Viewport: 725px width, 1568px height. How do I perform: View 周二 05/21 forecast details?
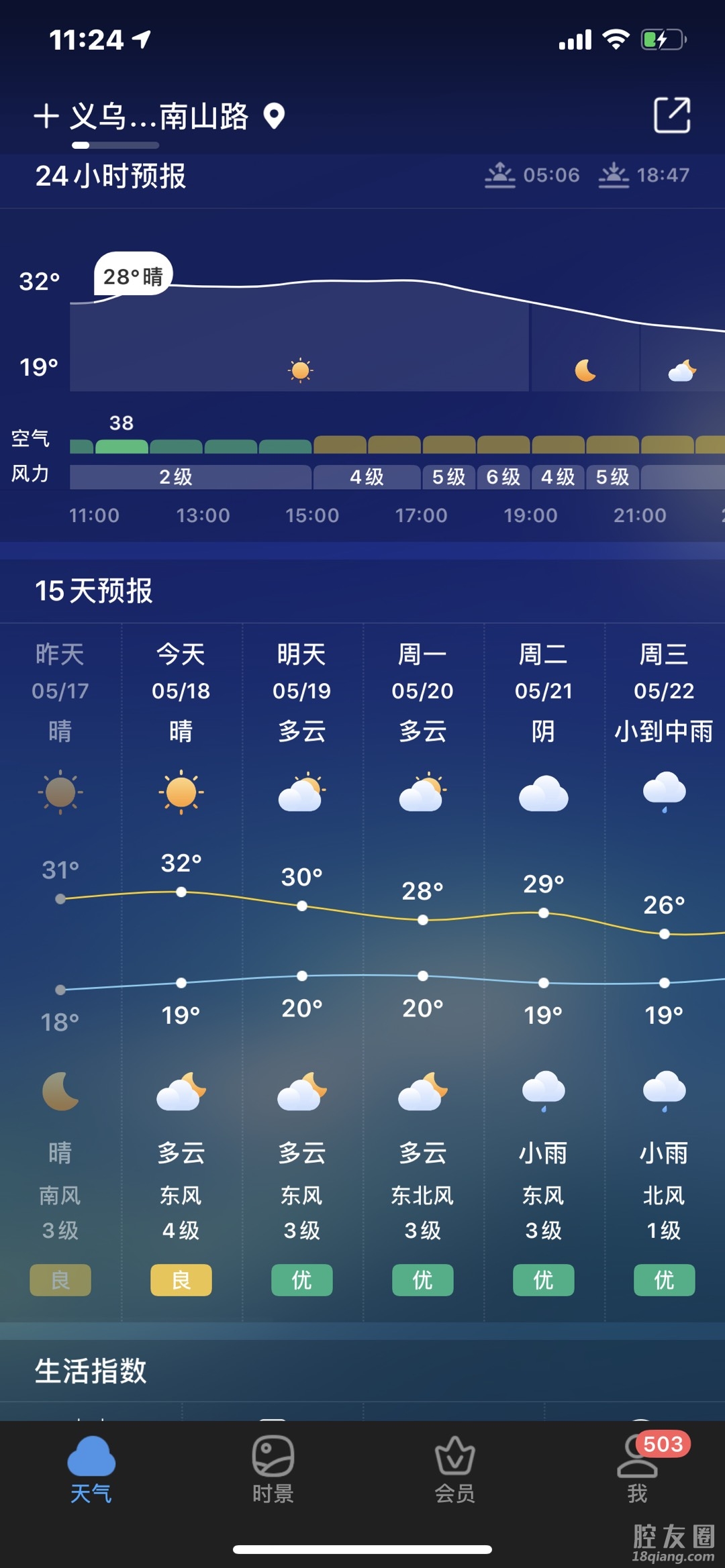click(x=544, y=691)
